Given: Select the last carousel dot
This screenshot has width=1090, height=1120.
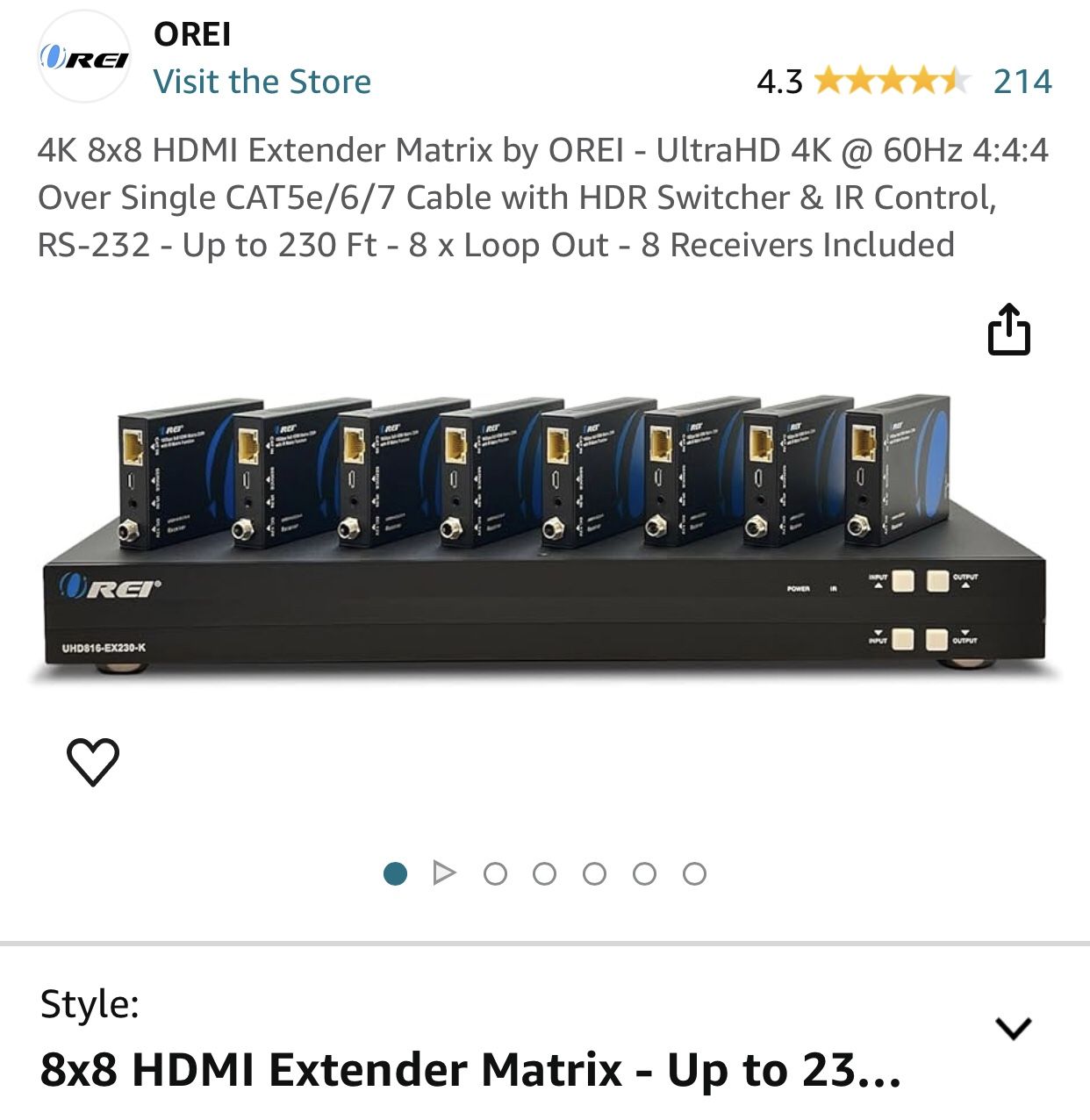Looking at the screenshot, I should [x=696, y=873].
